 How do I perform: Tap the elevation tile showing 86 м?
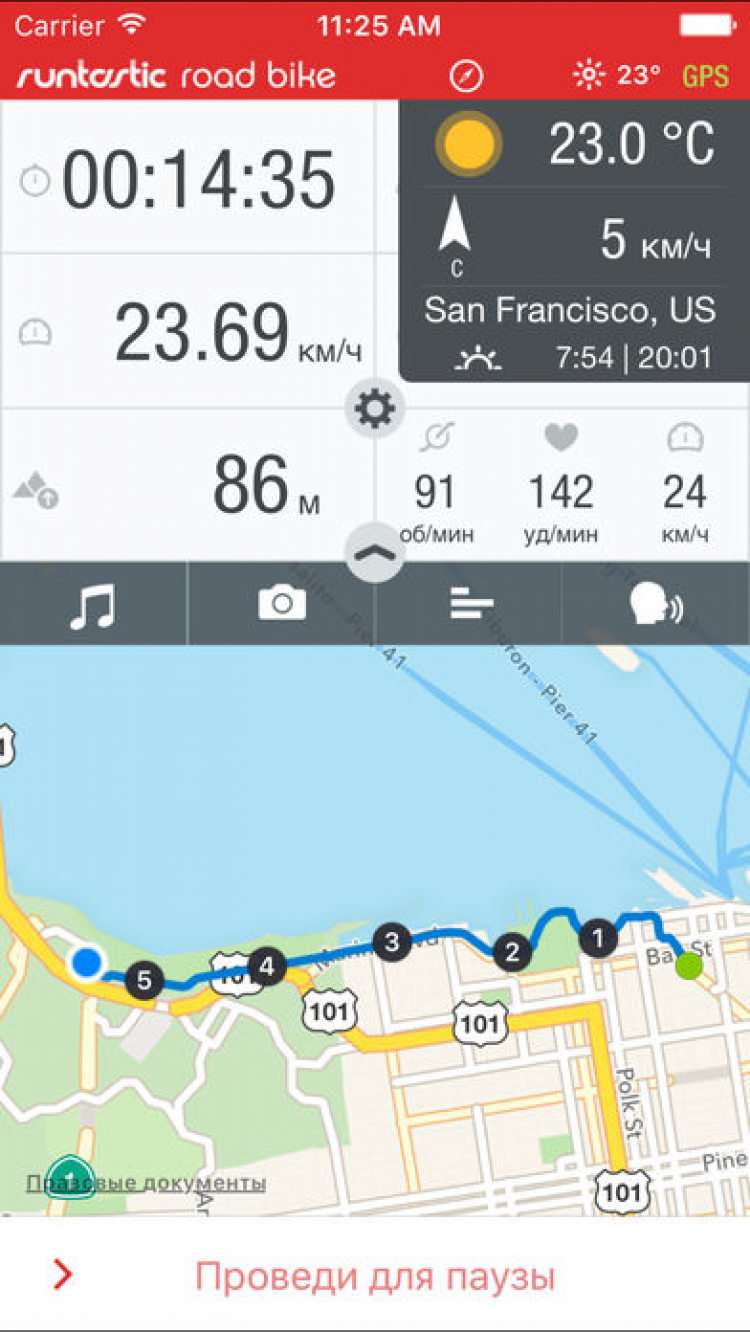click(x=188, y=486)
